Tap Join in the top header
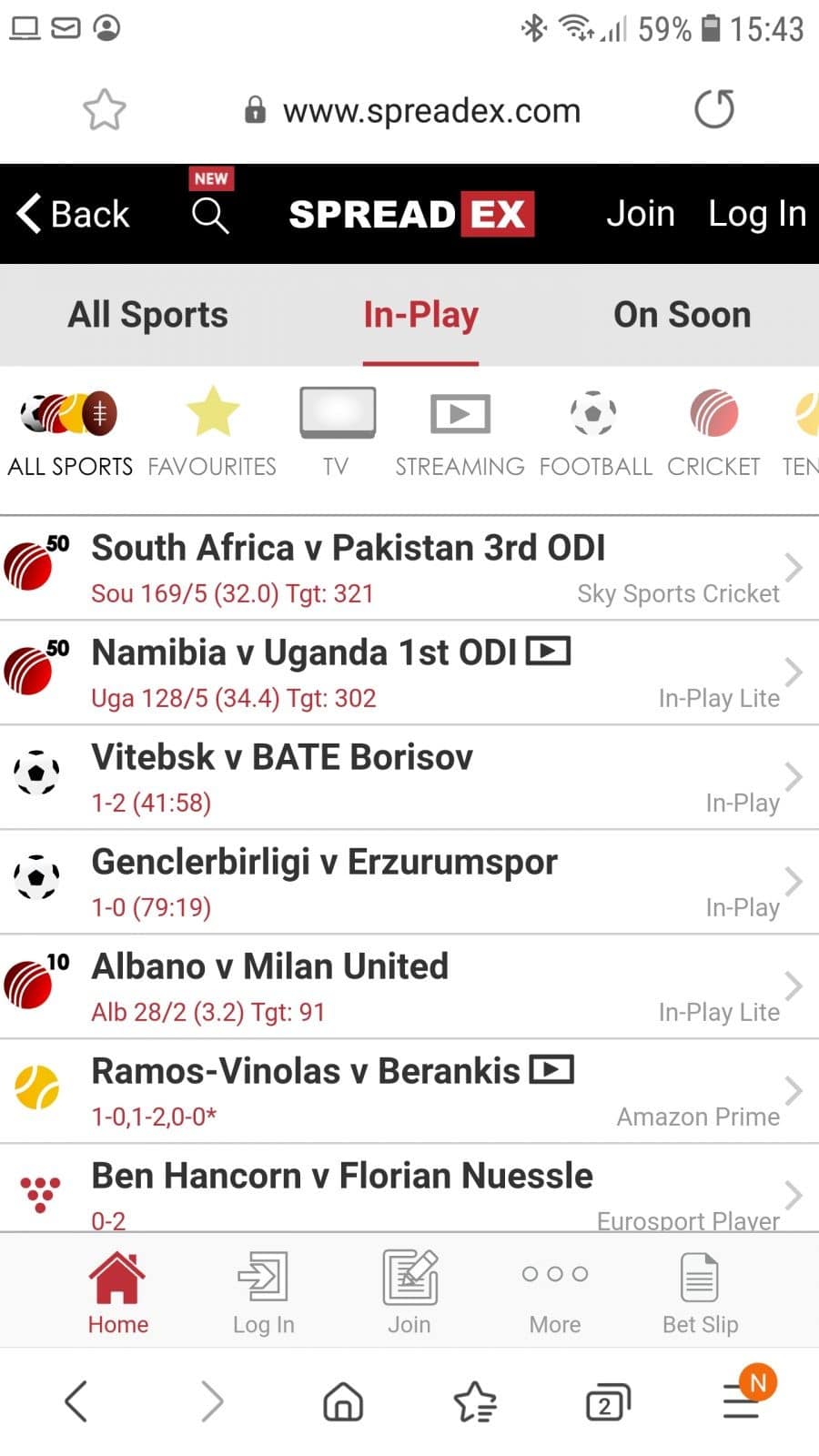819x1456 pixels. (x=641, y=214)
